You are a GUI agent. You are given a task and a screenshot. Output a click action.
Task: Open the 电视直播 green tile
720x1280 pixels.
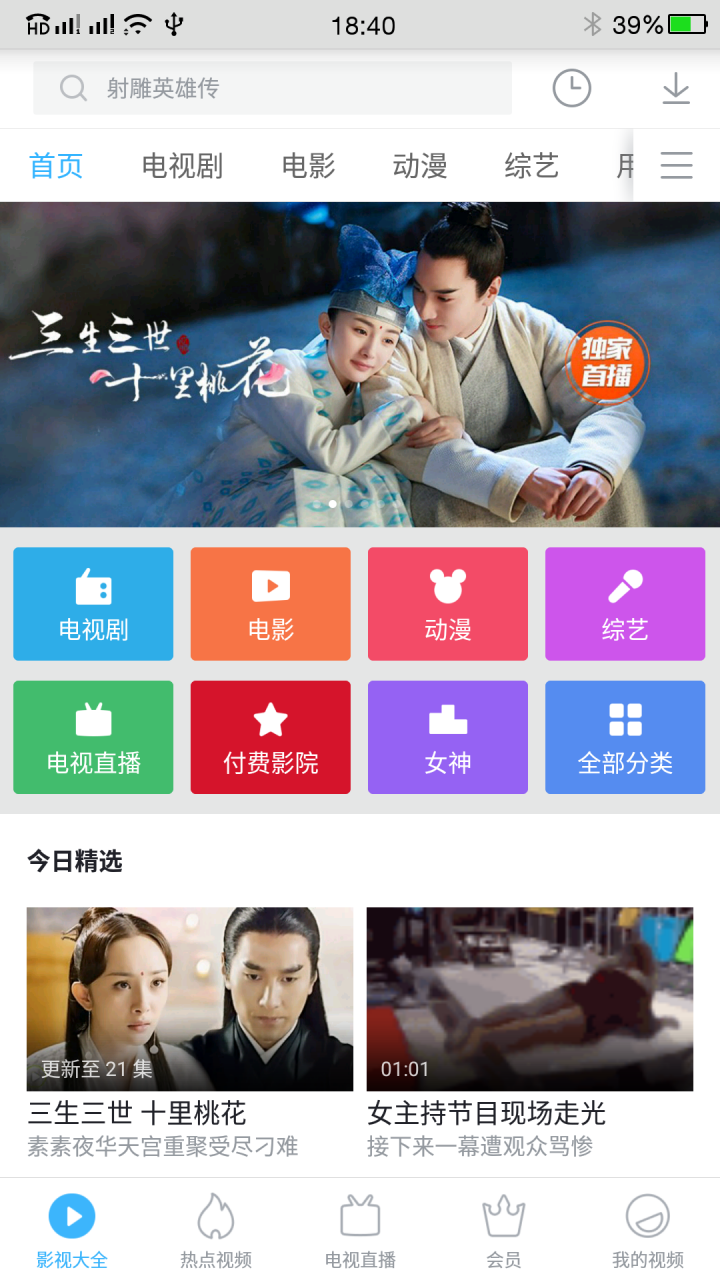pyautogui.click(x=93, y=737)
